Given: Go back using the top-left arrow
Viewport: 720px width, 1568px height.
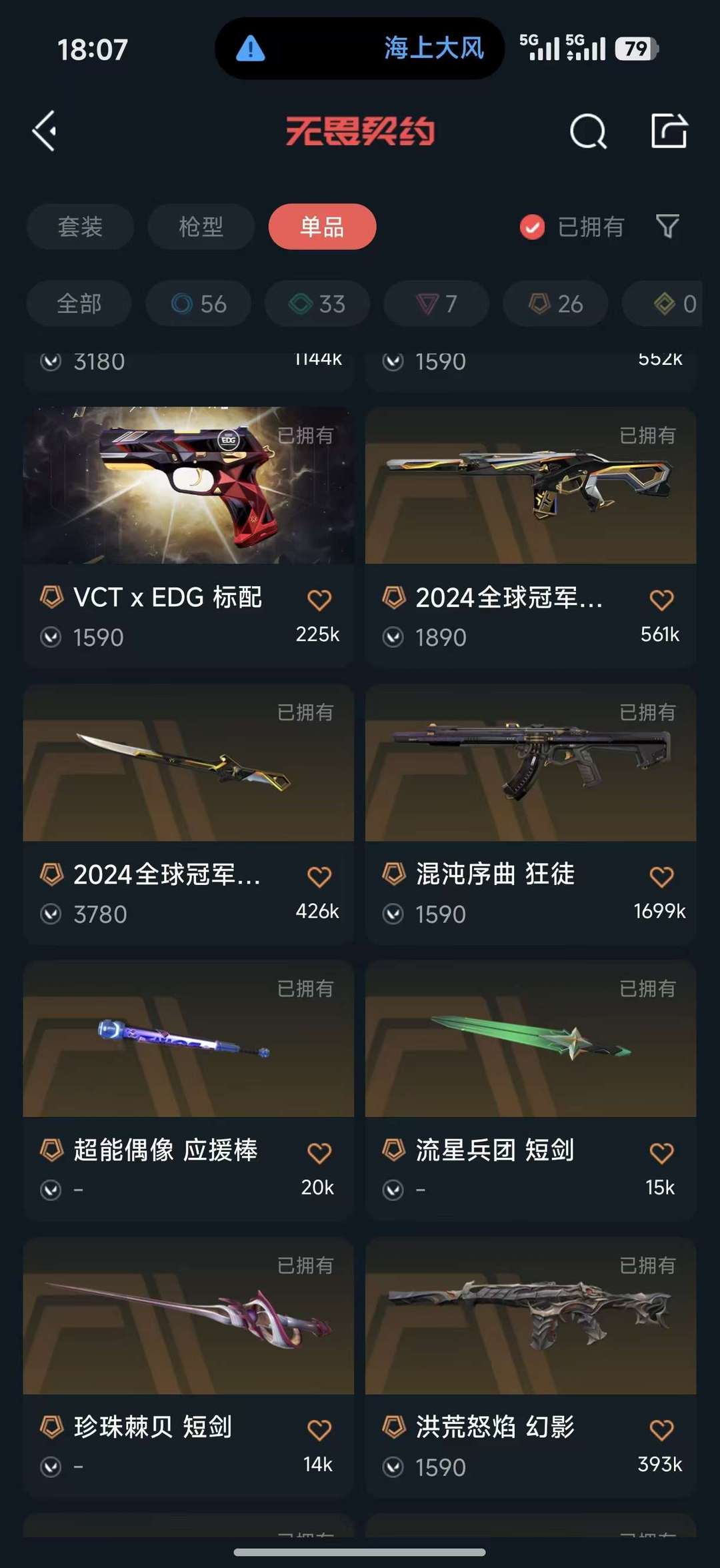Looking at the screenshot, I should [45, 131].
